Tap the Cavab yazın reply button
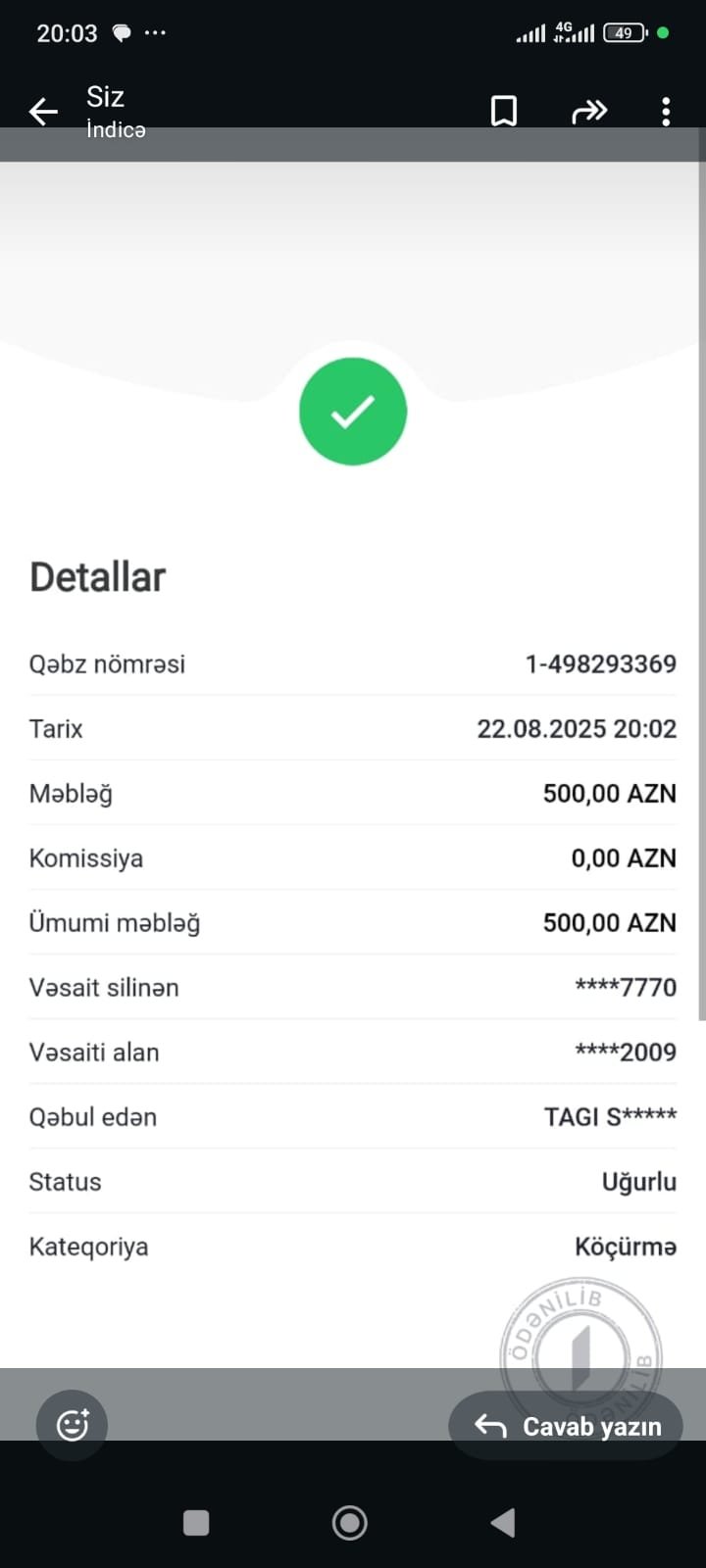 click(x=566, y=1426)
